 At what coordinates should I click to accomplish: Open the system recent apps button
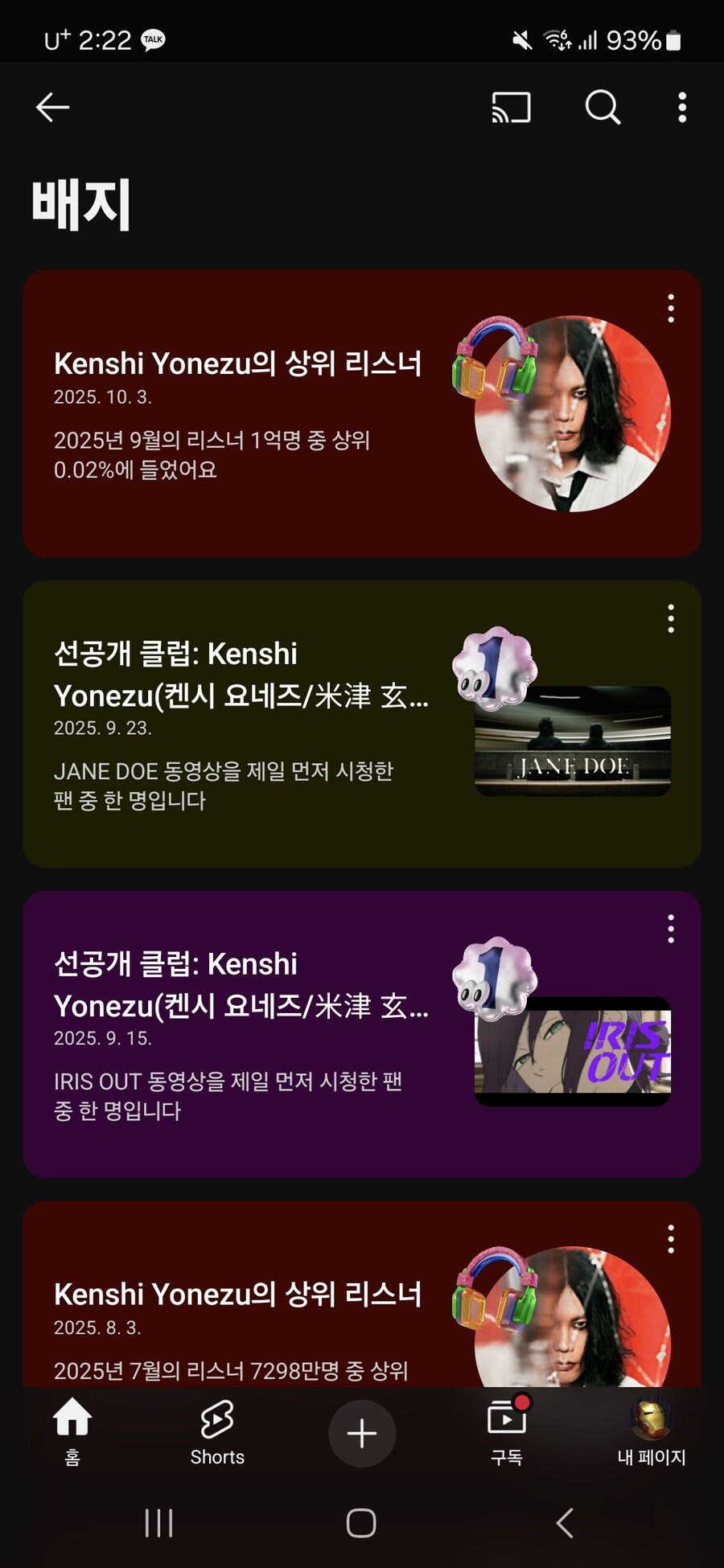click(x=158, y=1523)
